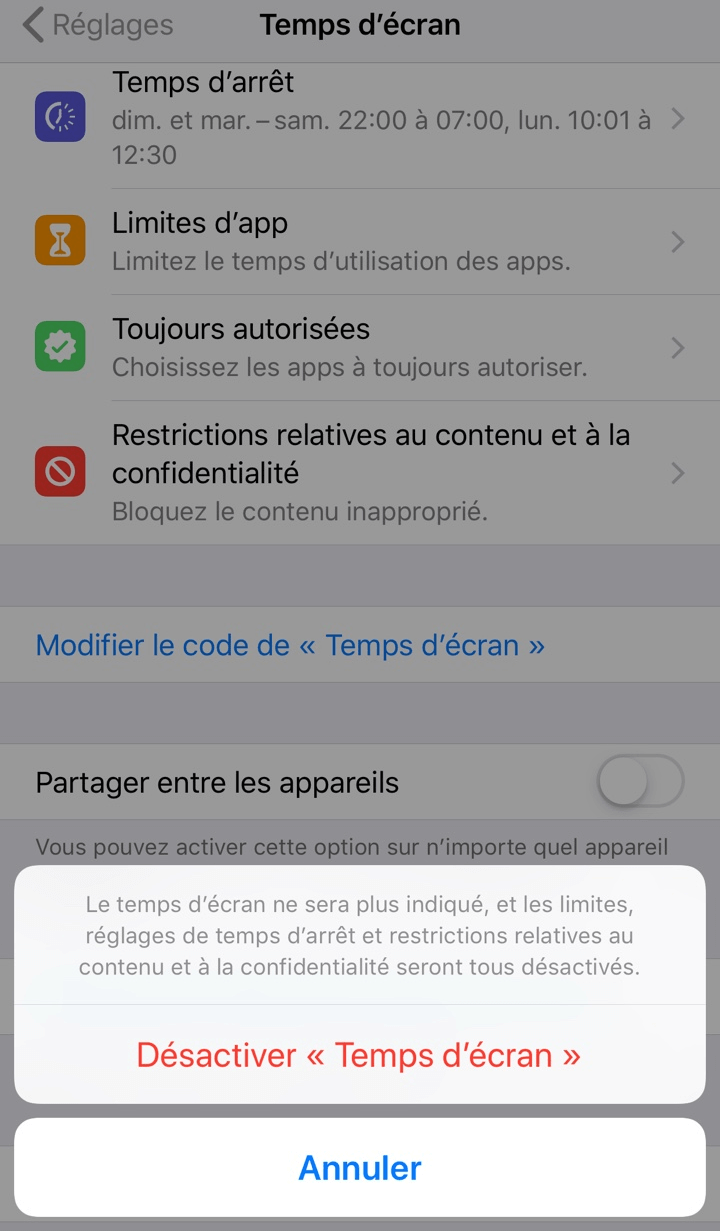Image resolution: width=720 pixels, height=1231 pixels.
Task: Confirm Désactiver « Temps d'écran »
Action: coord(359,1054)
